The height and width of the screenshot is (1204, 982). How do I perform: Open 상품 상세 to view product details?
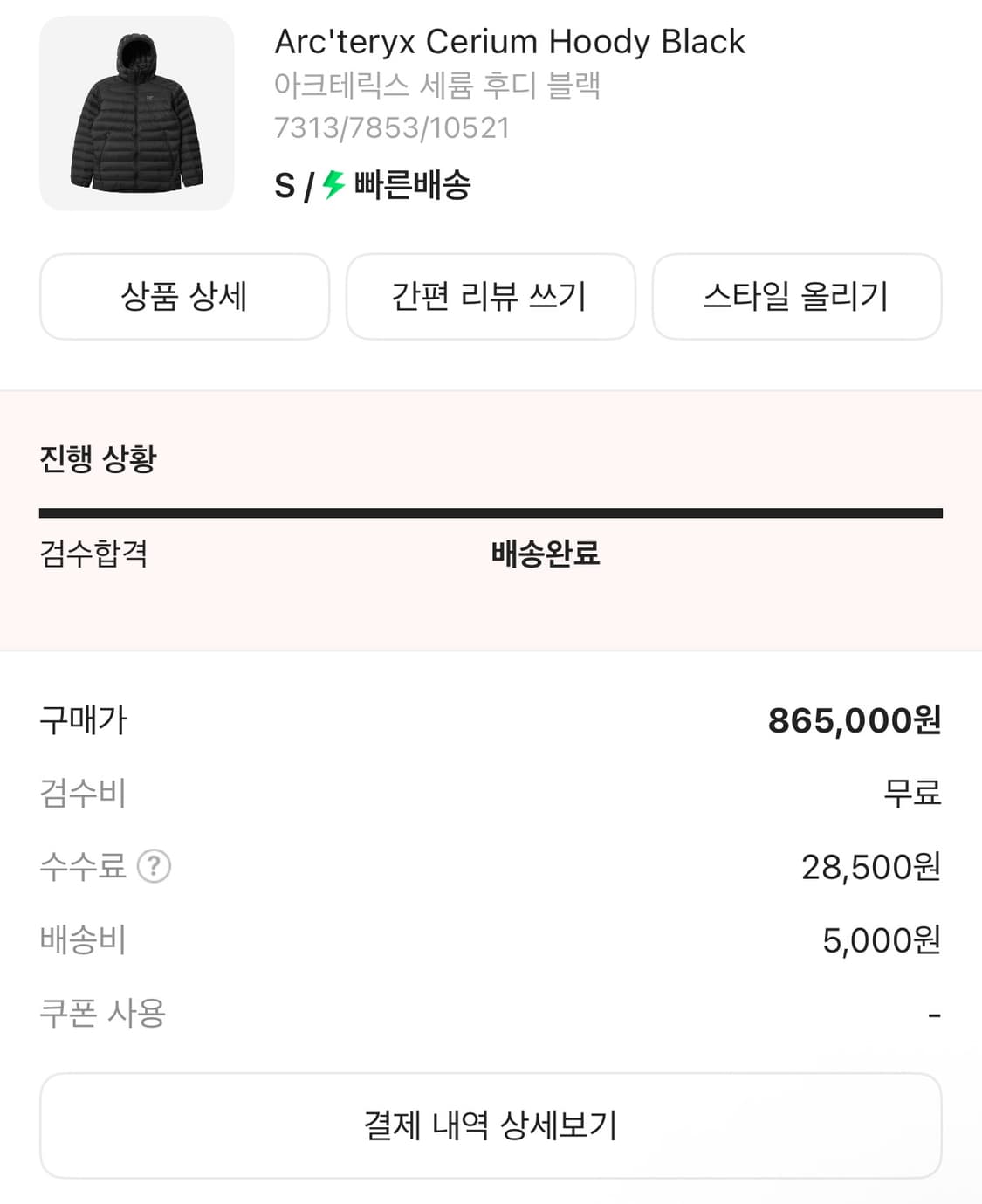184,297
